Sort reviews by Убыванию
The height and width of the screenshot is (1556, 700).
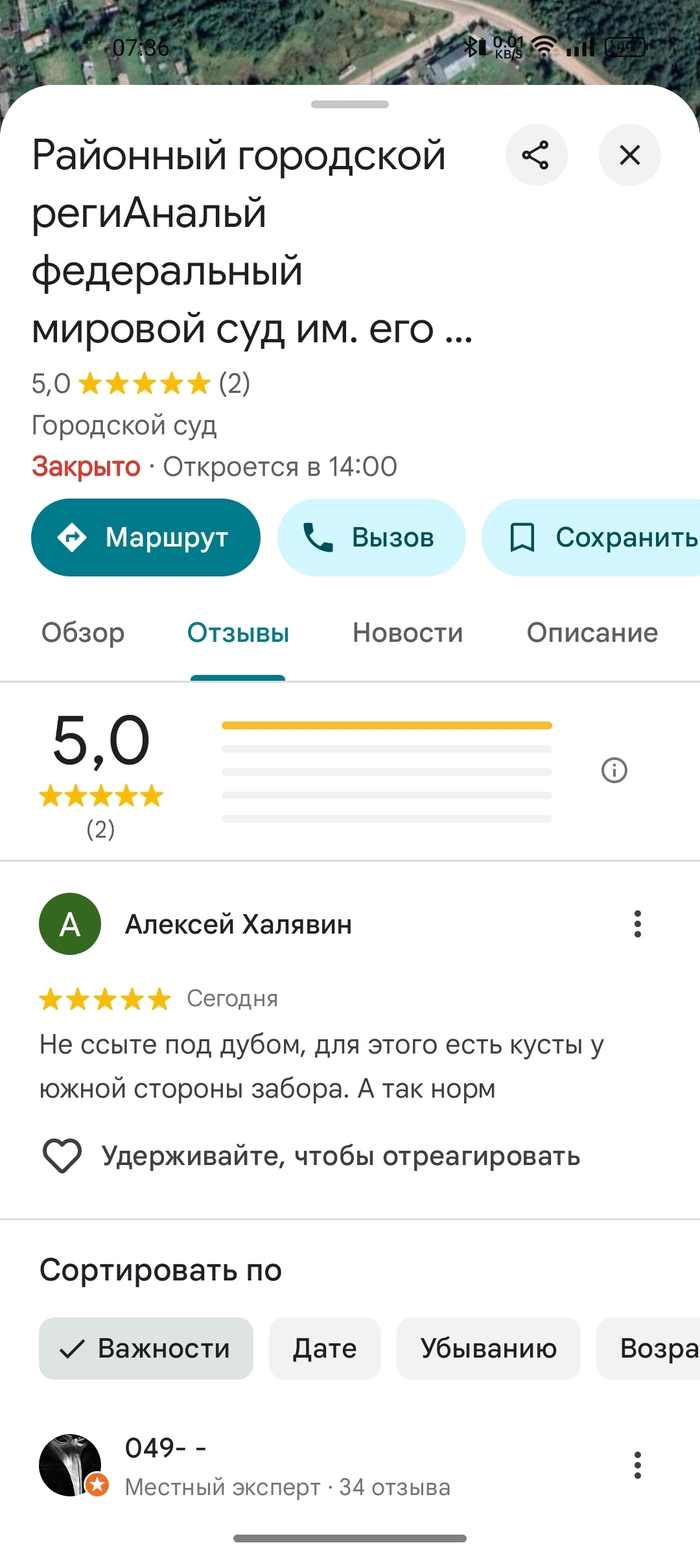pos(488,1349)
